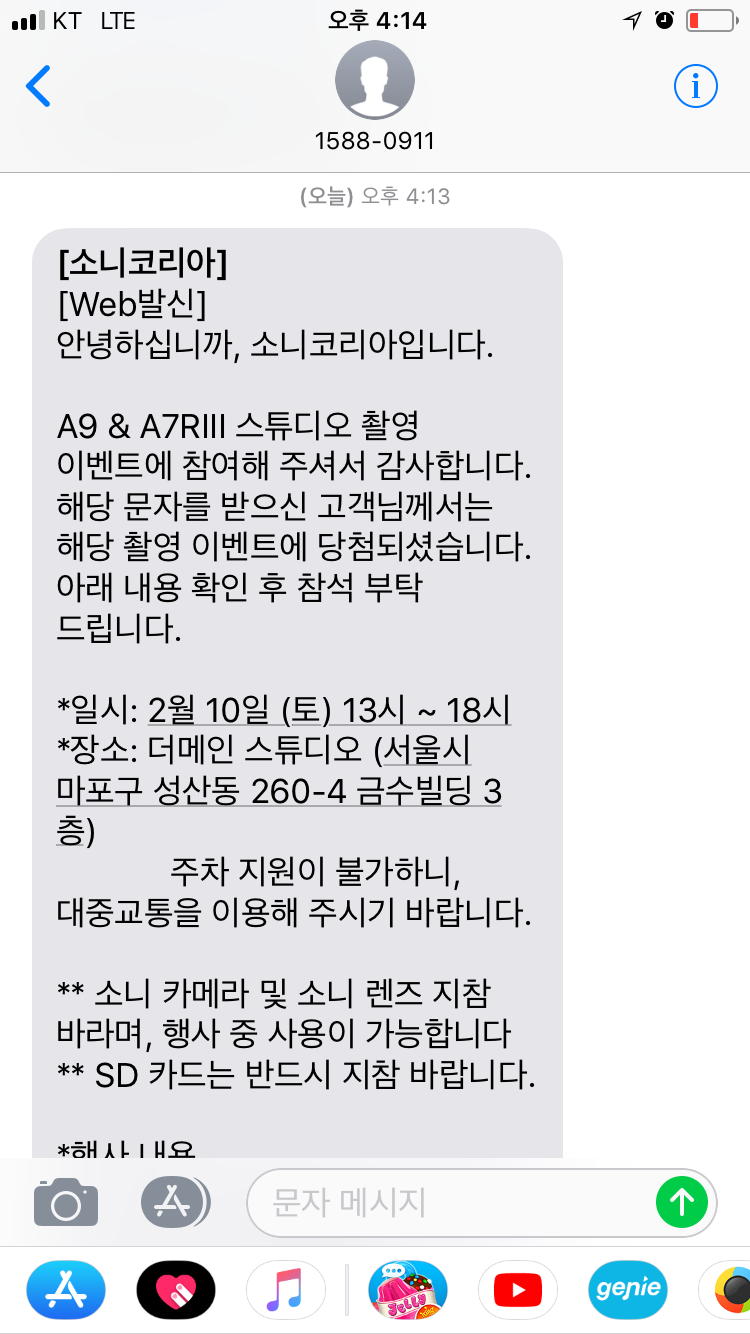
Task: Focus the 문자 메시지 text field
Action: 450,1202
